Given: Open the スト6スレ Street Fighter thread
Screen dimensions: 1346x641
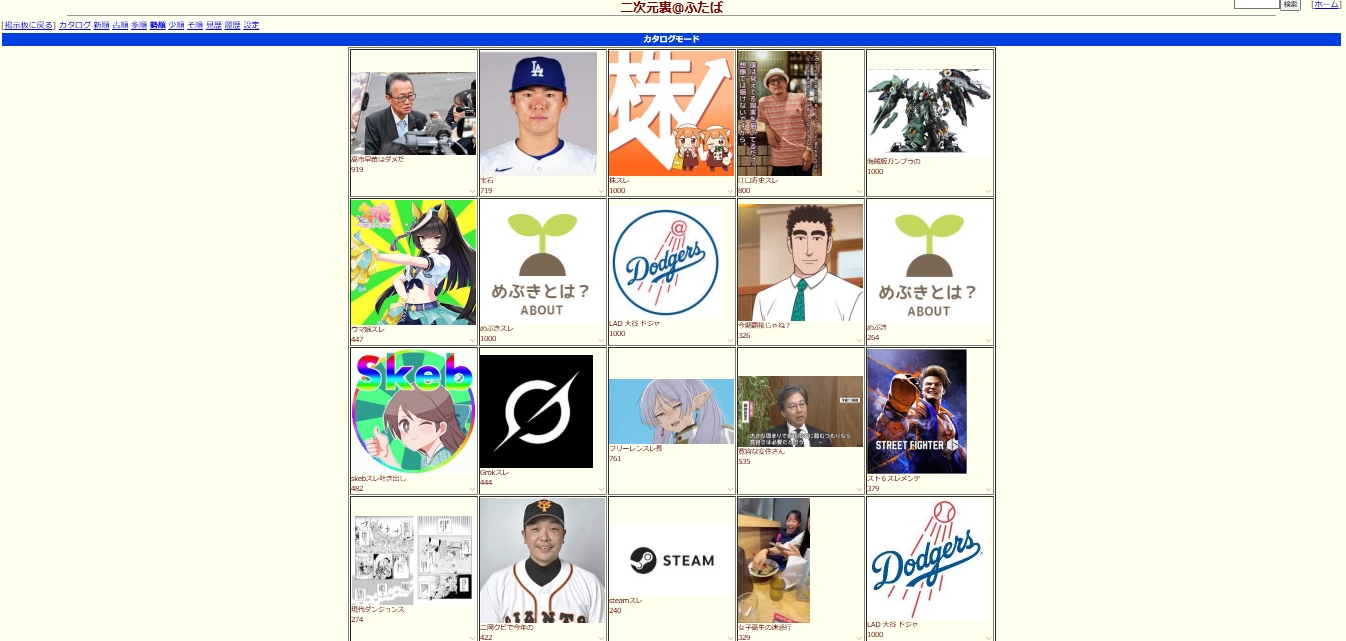Looking at the screenshot, I should tap(916, 411).
